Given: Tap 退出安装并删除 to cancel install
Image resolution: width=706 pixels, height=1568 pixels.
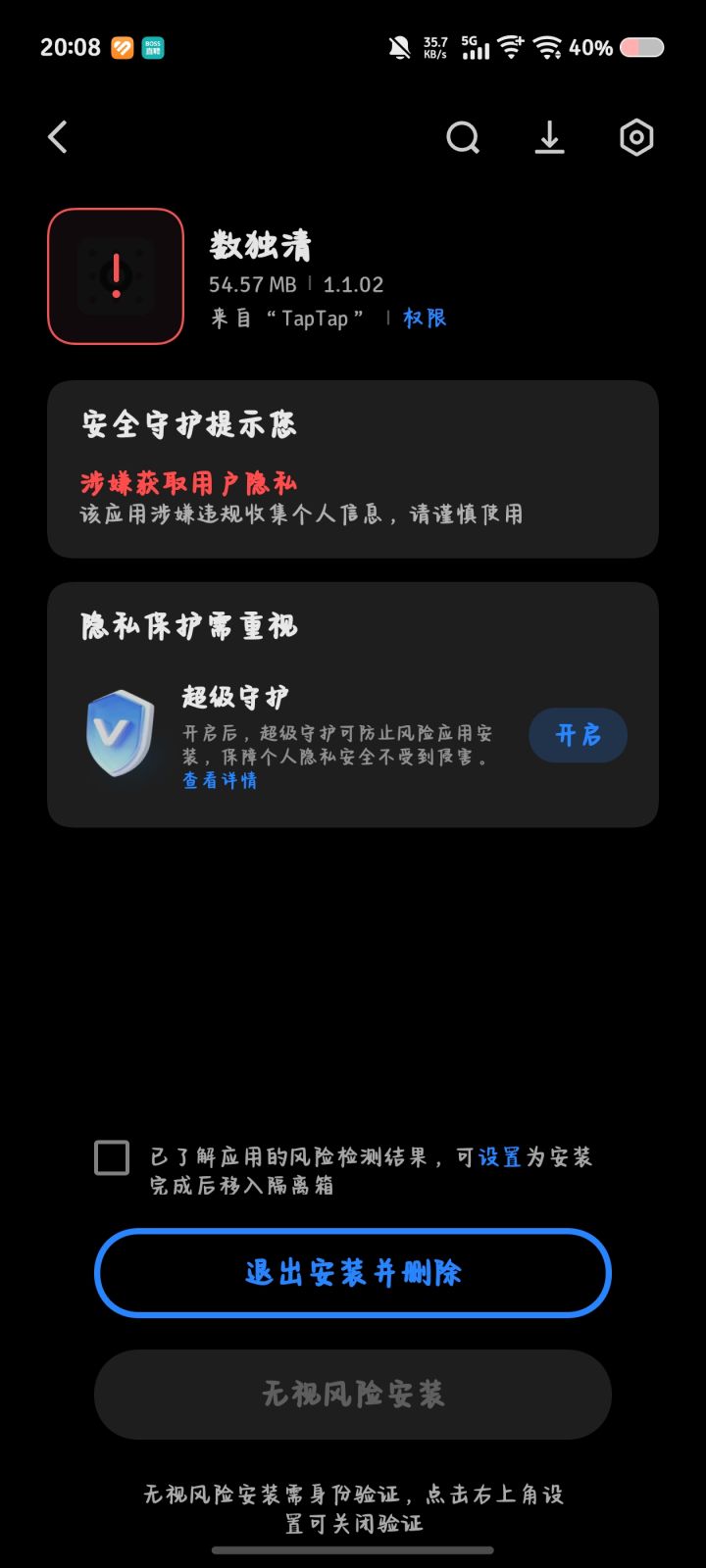Looking at the screenshot, I should 353,1272.
